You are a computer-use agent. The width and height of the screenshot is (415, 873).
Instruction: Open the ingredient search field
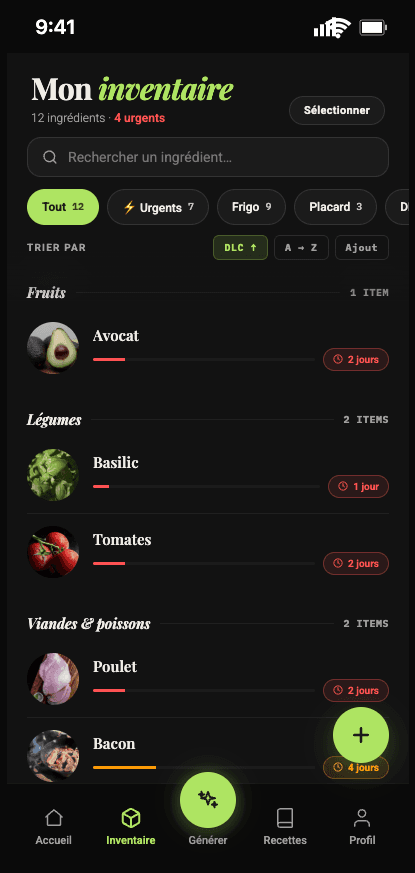(x=208, y=157)
